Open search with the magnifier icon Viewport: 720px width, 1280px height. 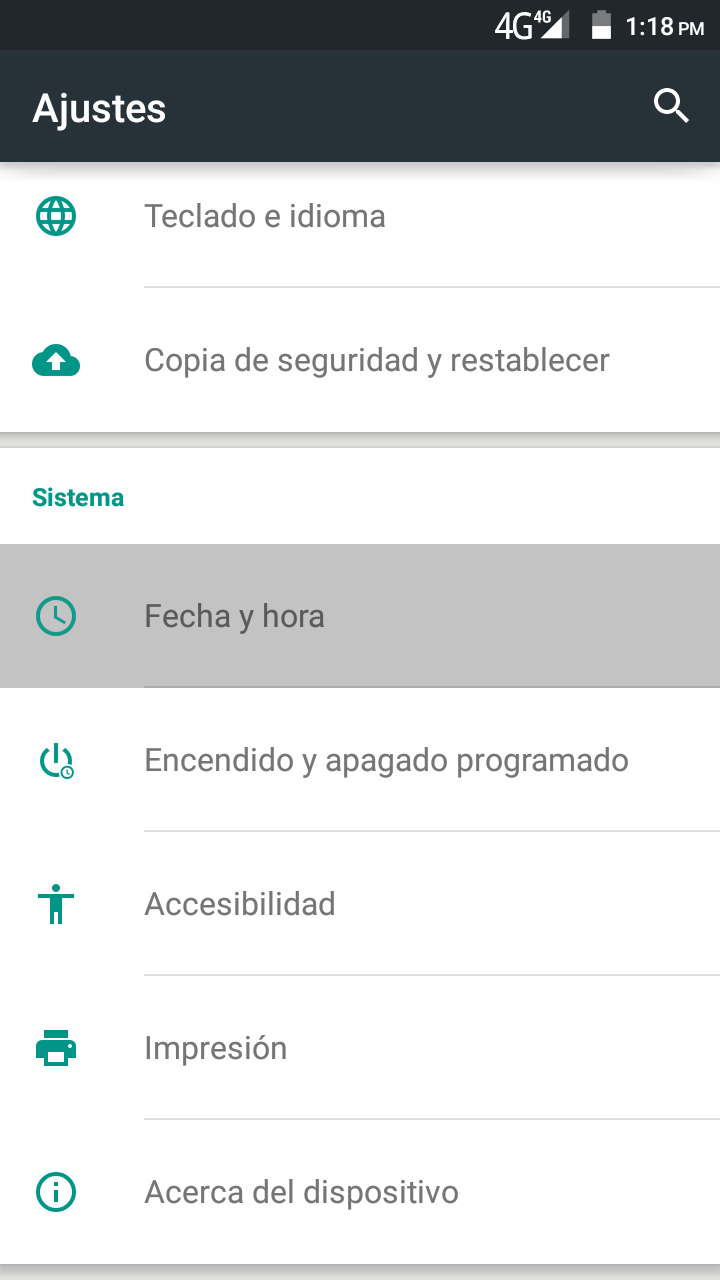[x=671, y=105]
